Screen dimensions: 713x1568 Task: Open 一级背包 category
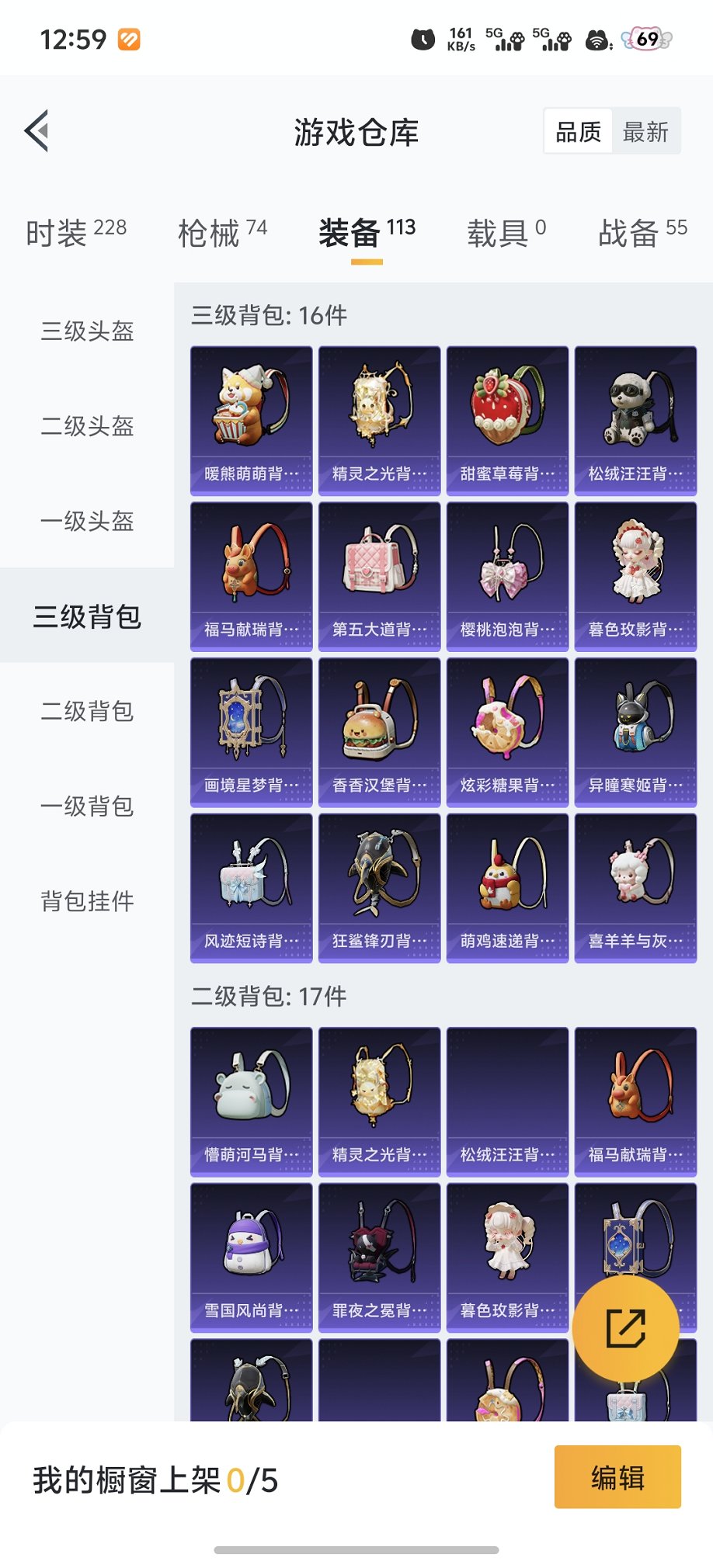pyautogui.click(x=87, y=807)
